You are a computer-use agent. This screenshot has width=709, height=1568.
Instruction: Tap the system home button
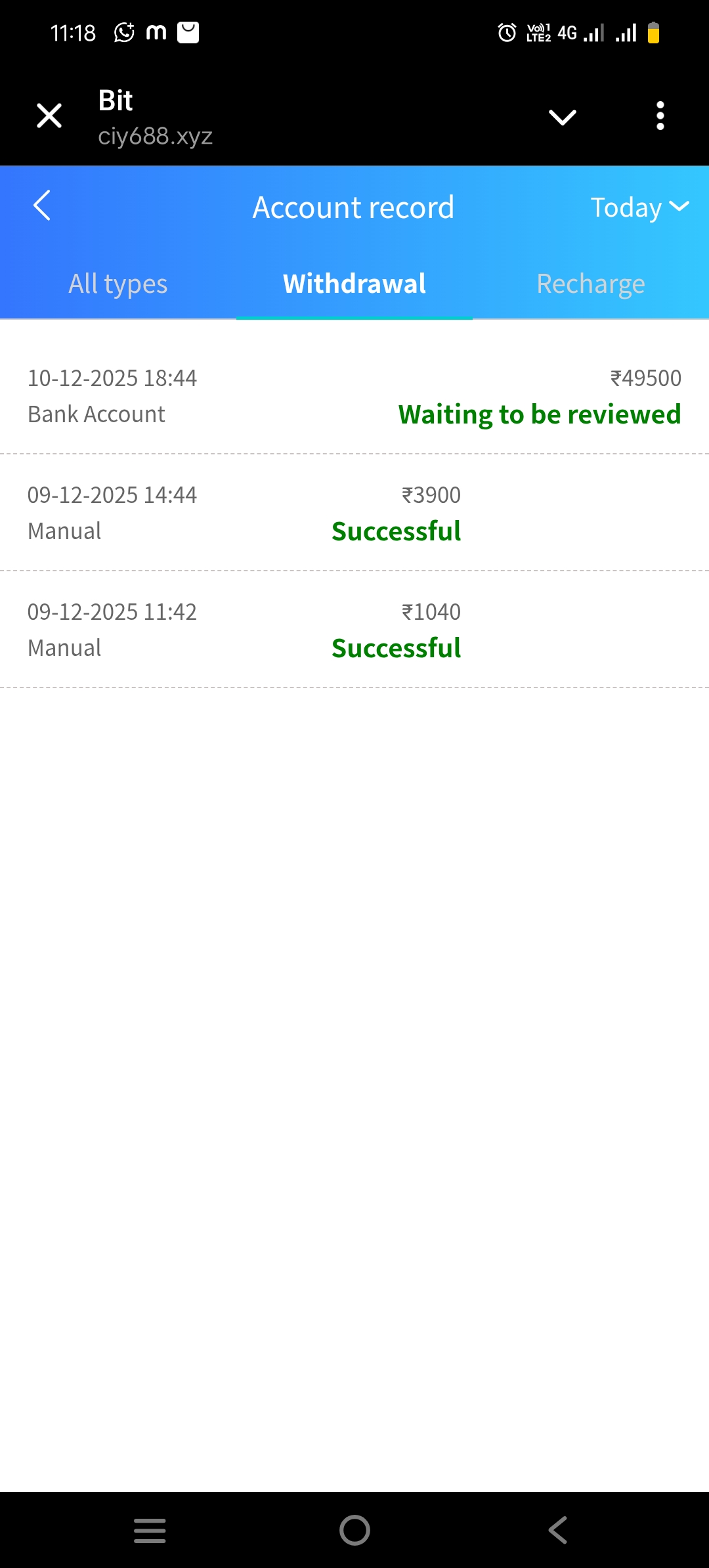[x=354, y=1530]
